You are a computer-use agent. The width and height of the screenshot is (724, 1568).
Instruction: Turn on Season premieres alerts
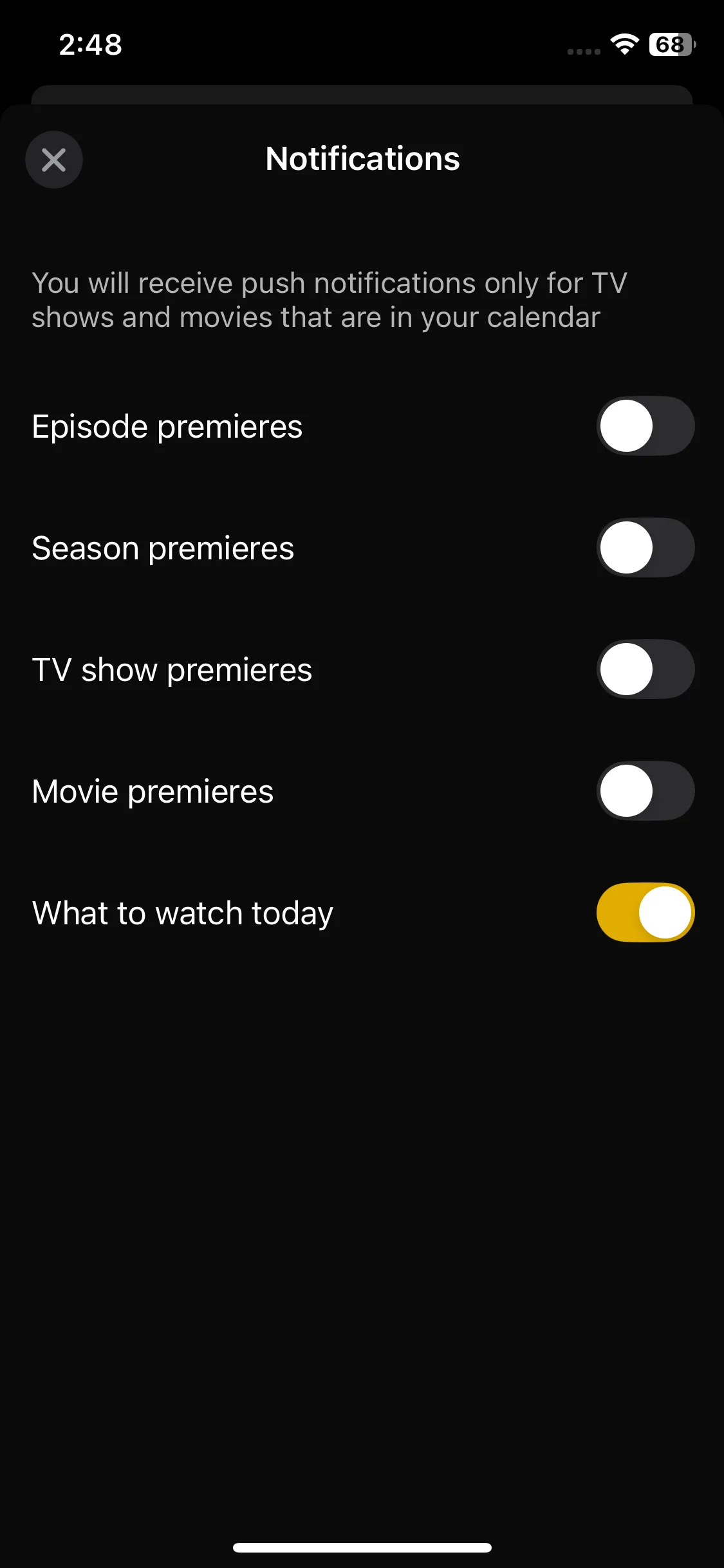645,548
